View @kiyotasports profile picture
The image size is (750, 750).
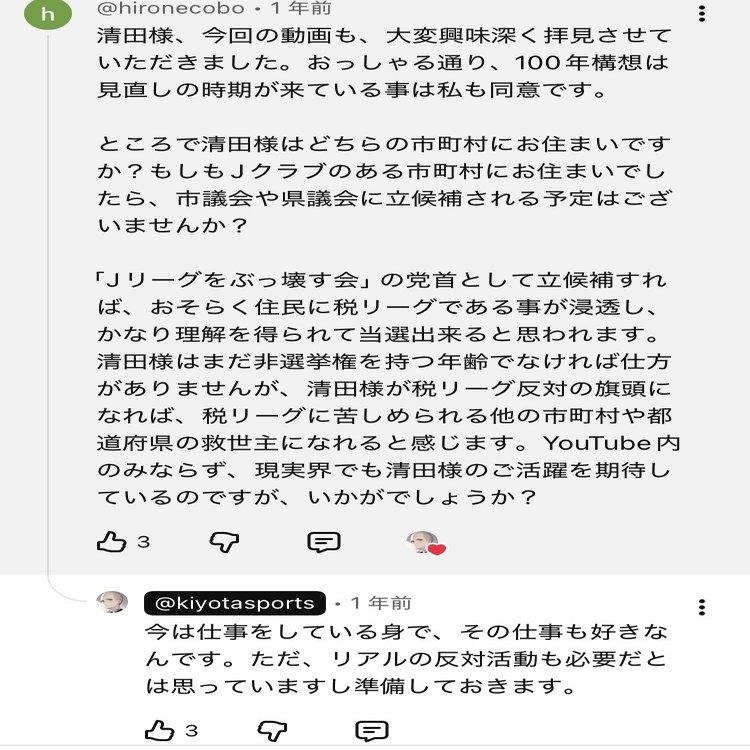tap(111, 603)
